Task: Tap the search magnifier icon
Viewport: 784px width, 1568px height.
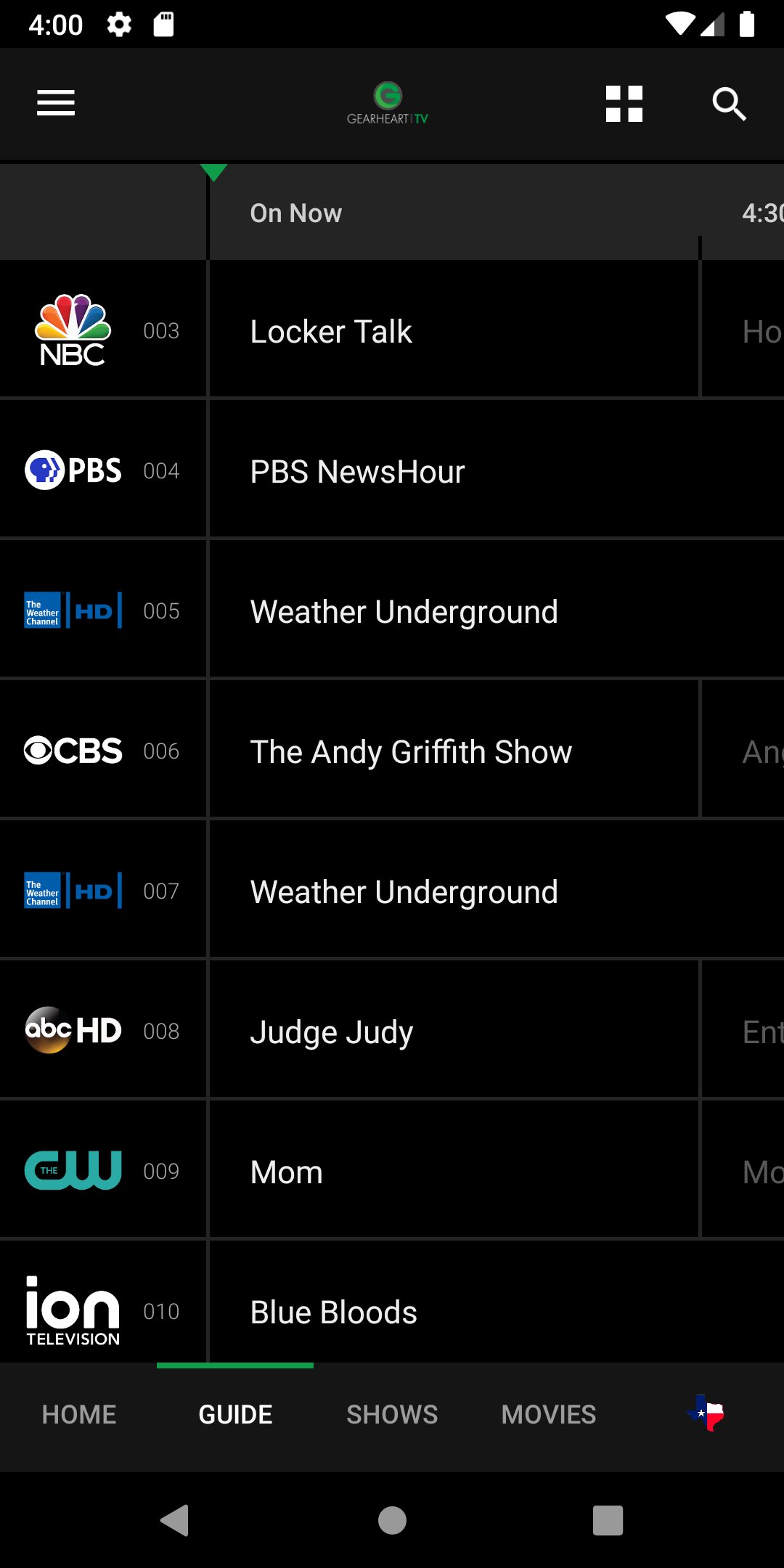Action: pos(729,104)
